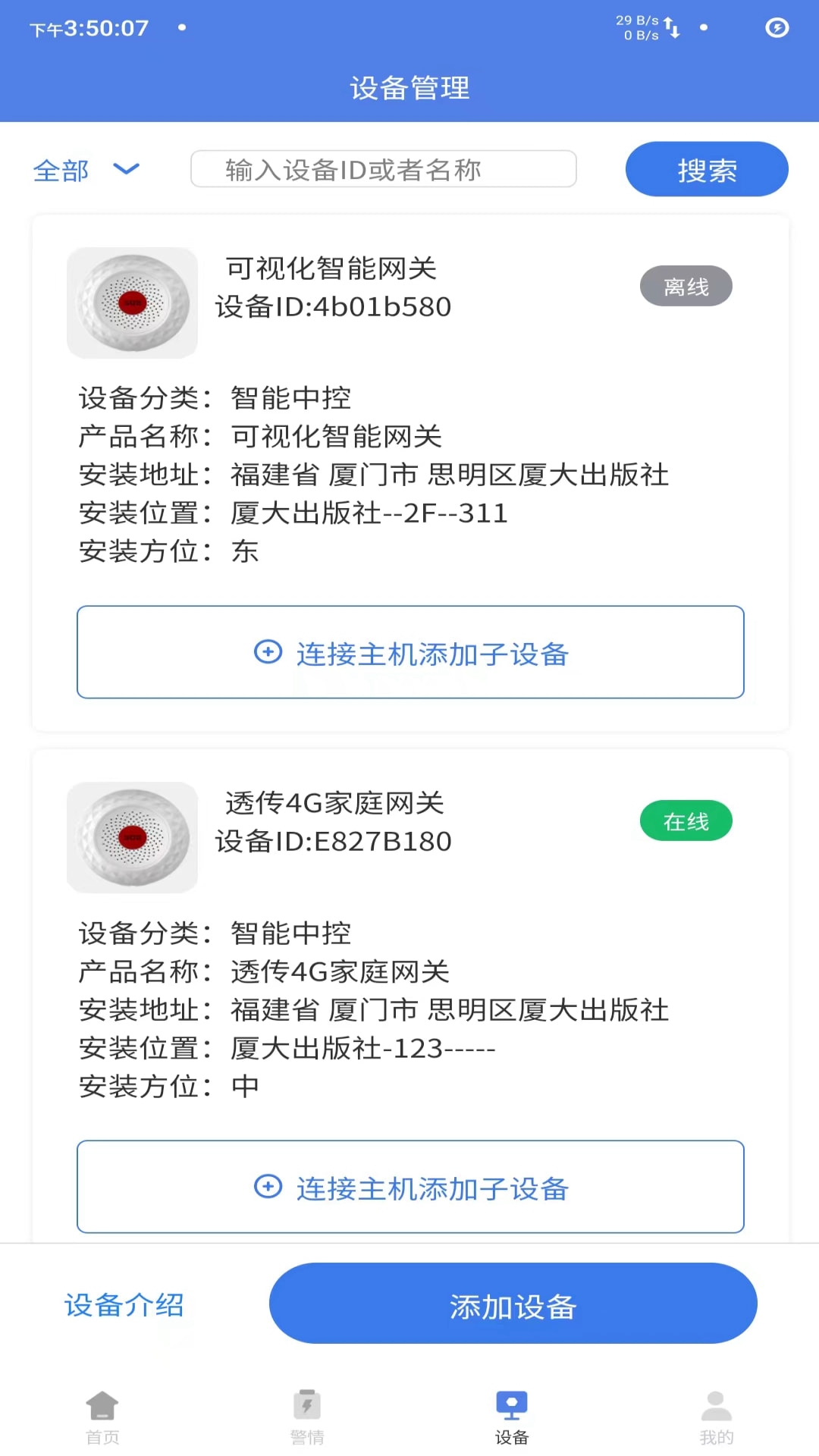Select the 设备 tab
This screenshot has width=819, height=1456.
pyautogui.click(x=512, y=1417)
